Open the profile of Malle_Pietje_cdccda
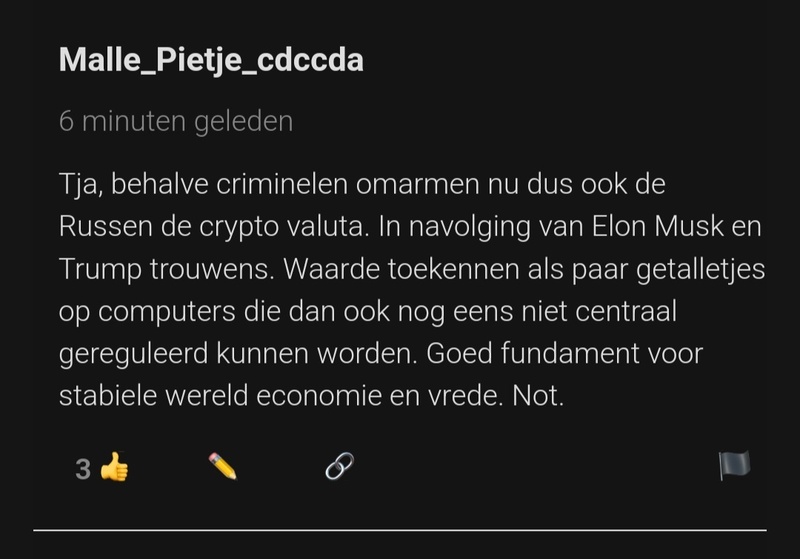Viewport: 800px width, 559px height. (x=211, y=60)
